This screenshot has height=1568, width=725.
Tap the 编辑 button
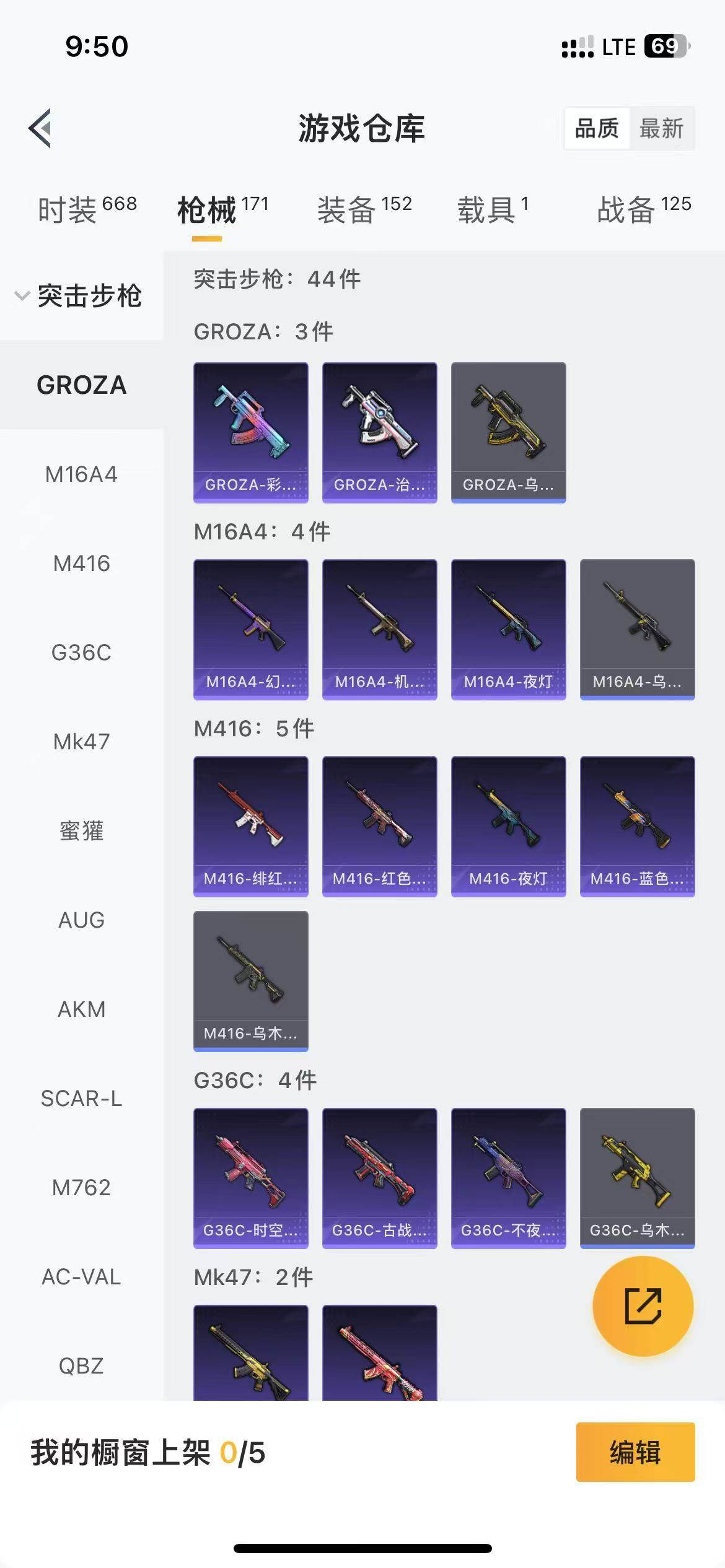[x=635, y=1452]
